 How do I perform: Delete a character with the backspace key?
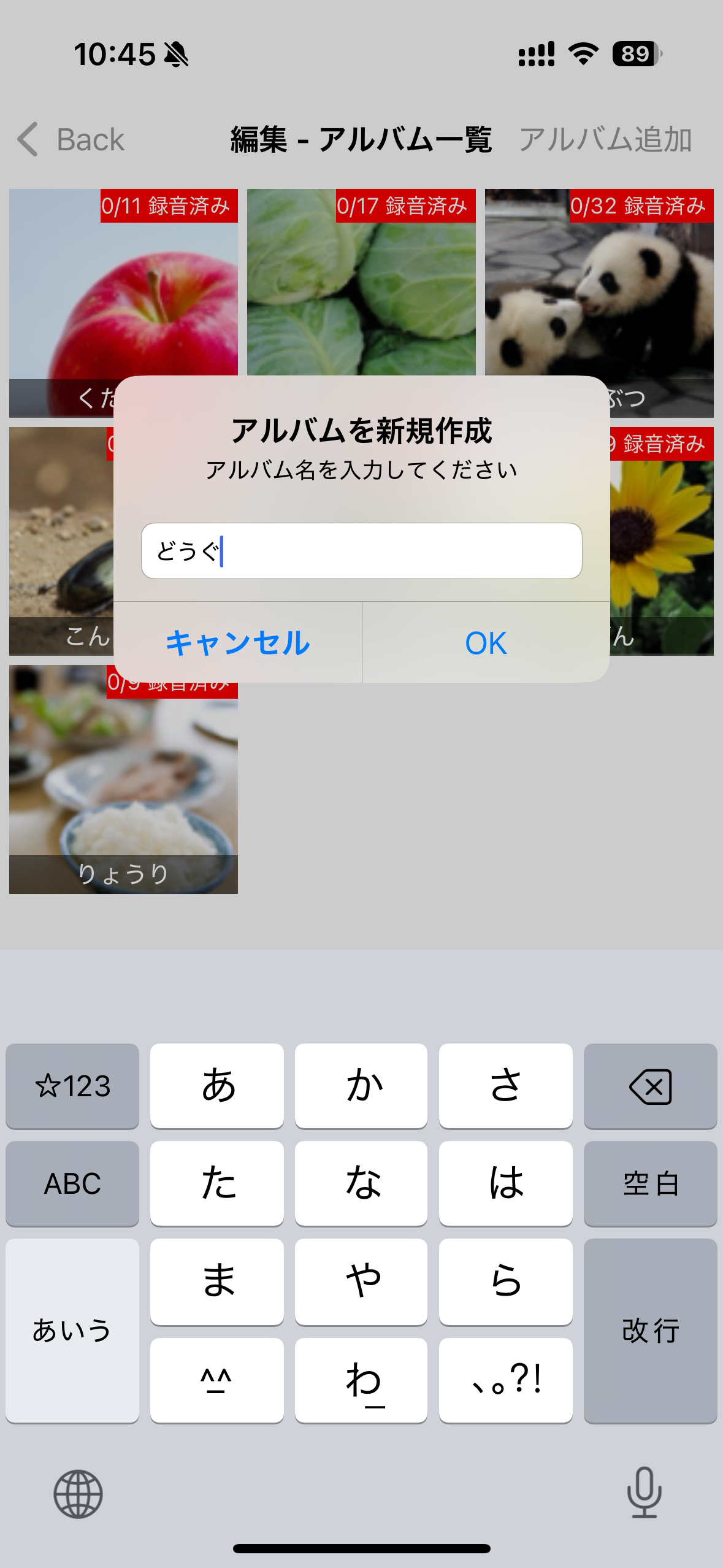pos(650,1086)
